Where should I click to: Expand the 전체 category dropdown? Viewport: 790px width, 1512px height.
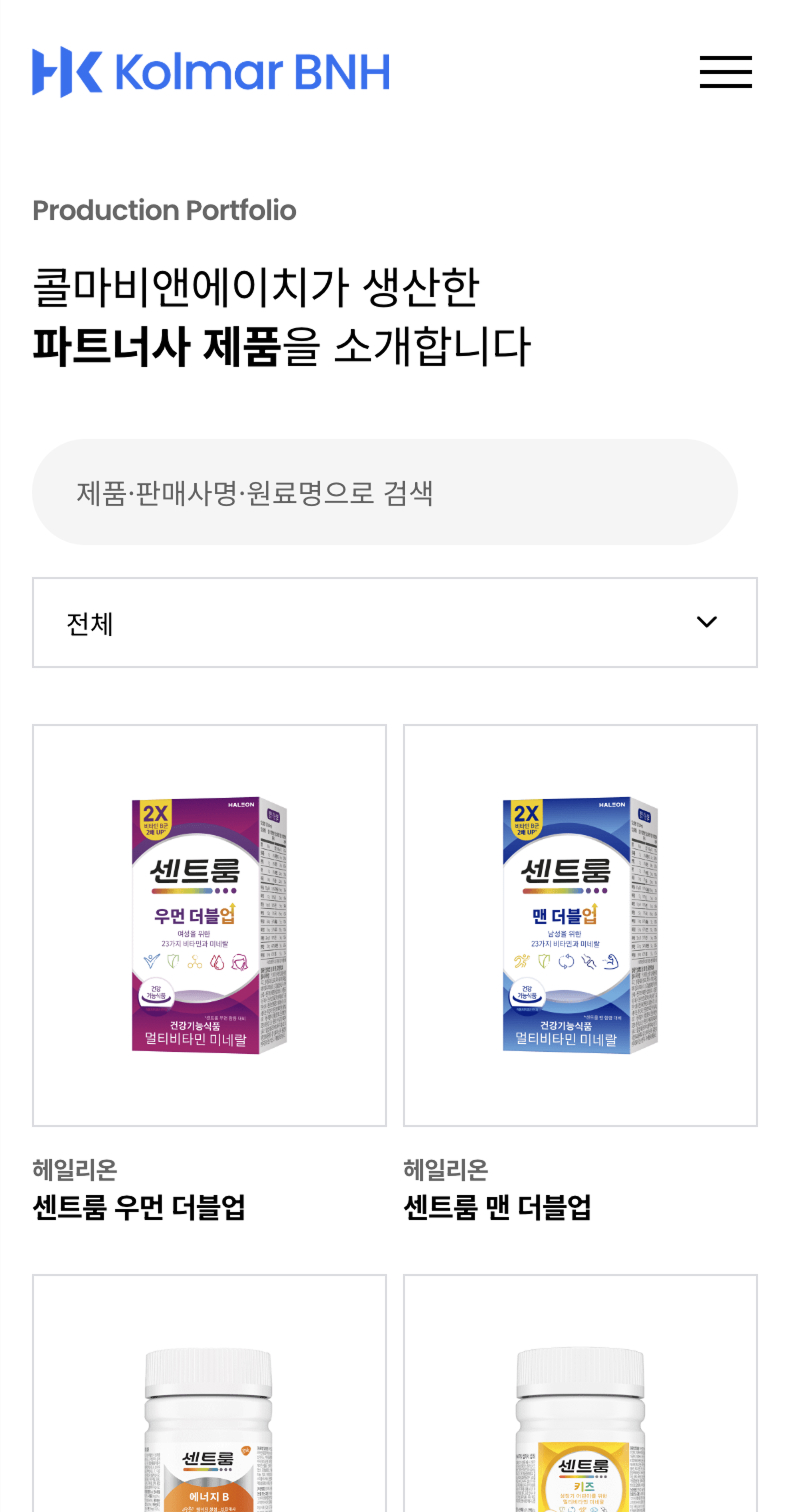tap(394, 622)
